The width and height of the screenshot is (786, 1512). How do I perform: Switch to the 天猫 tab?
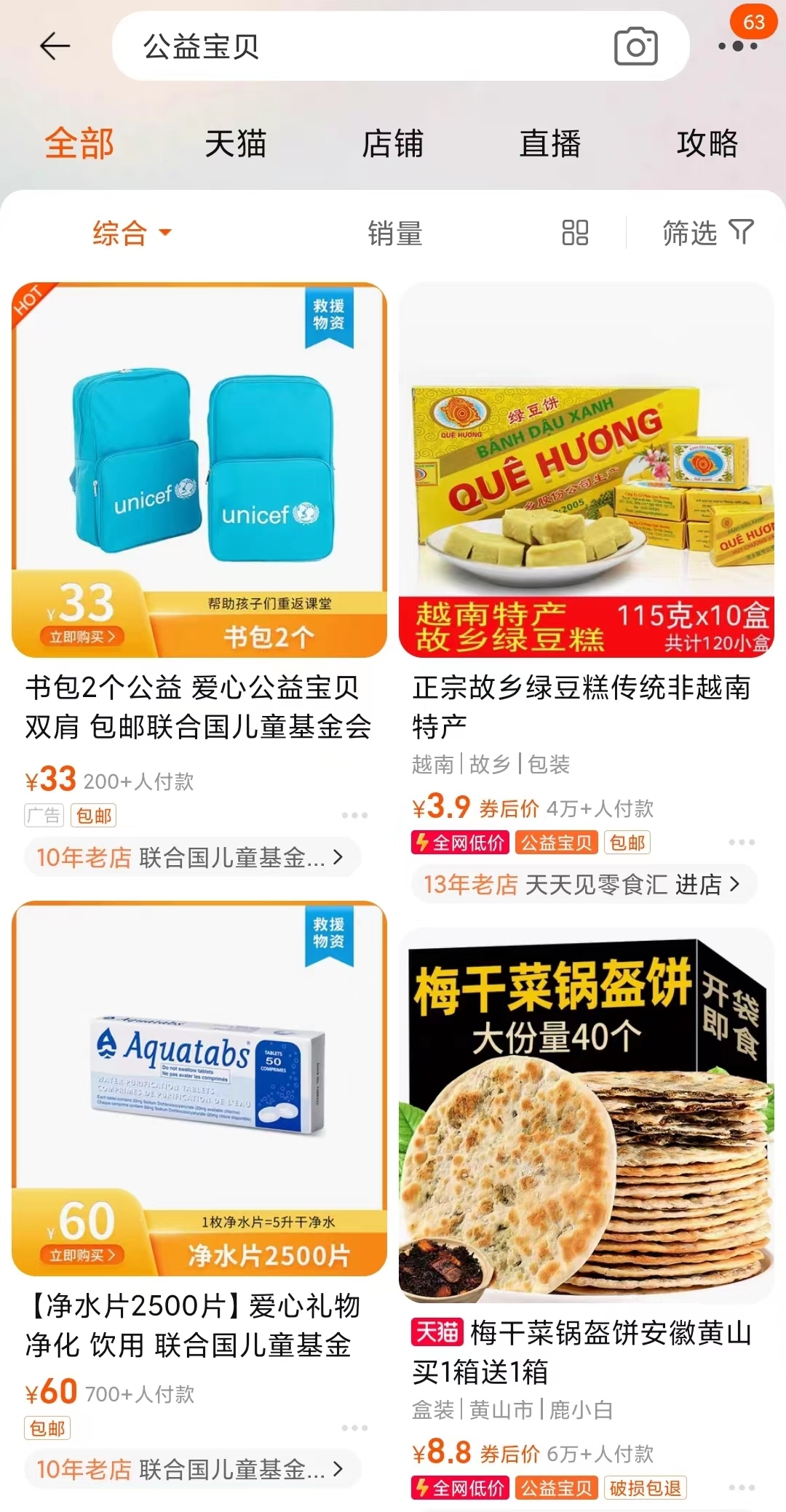(236, 143)
